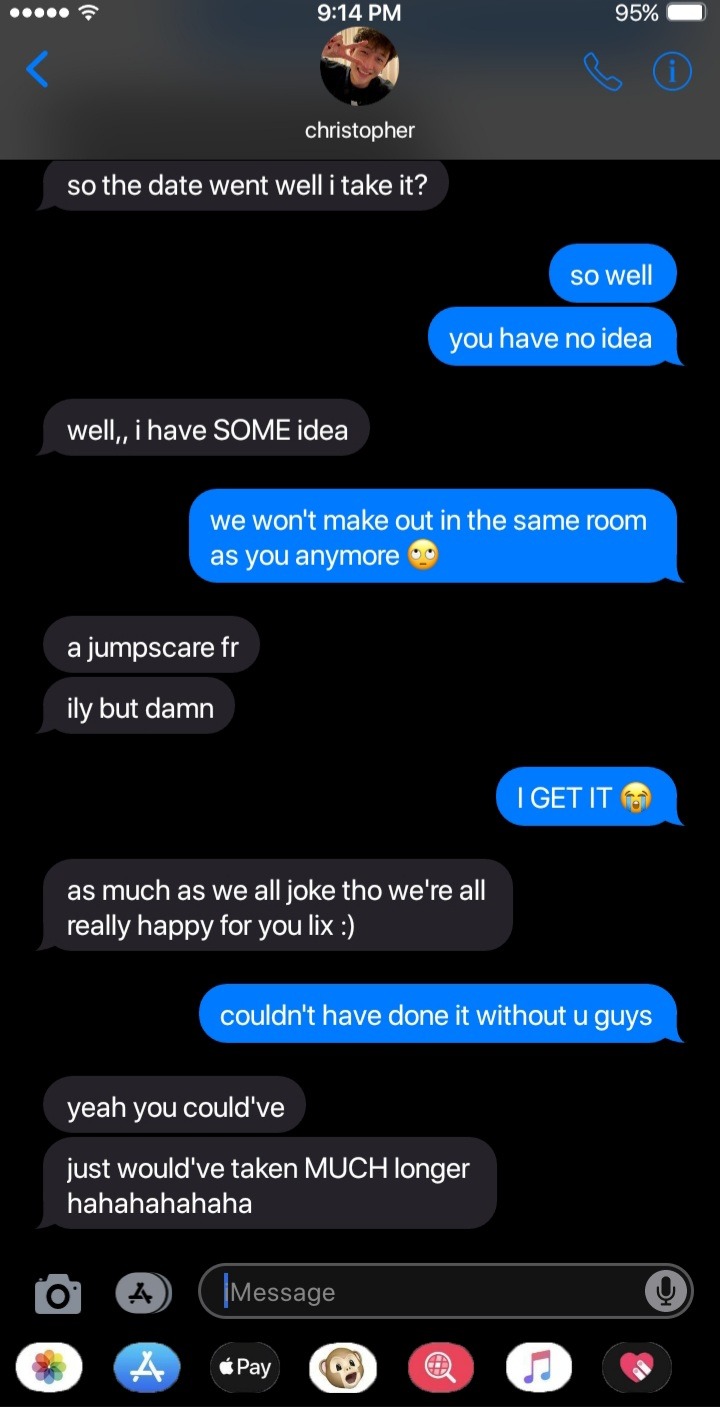Go back to the messages list
The image size is (720, 1407).
(37, 70)
